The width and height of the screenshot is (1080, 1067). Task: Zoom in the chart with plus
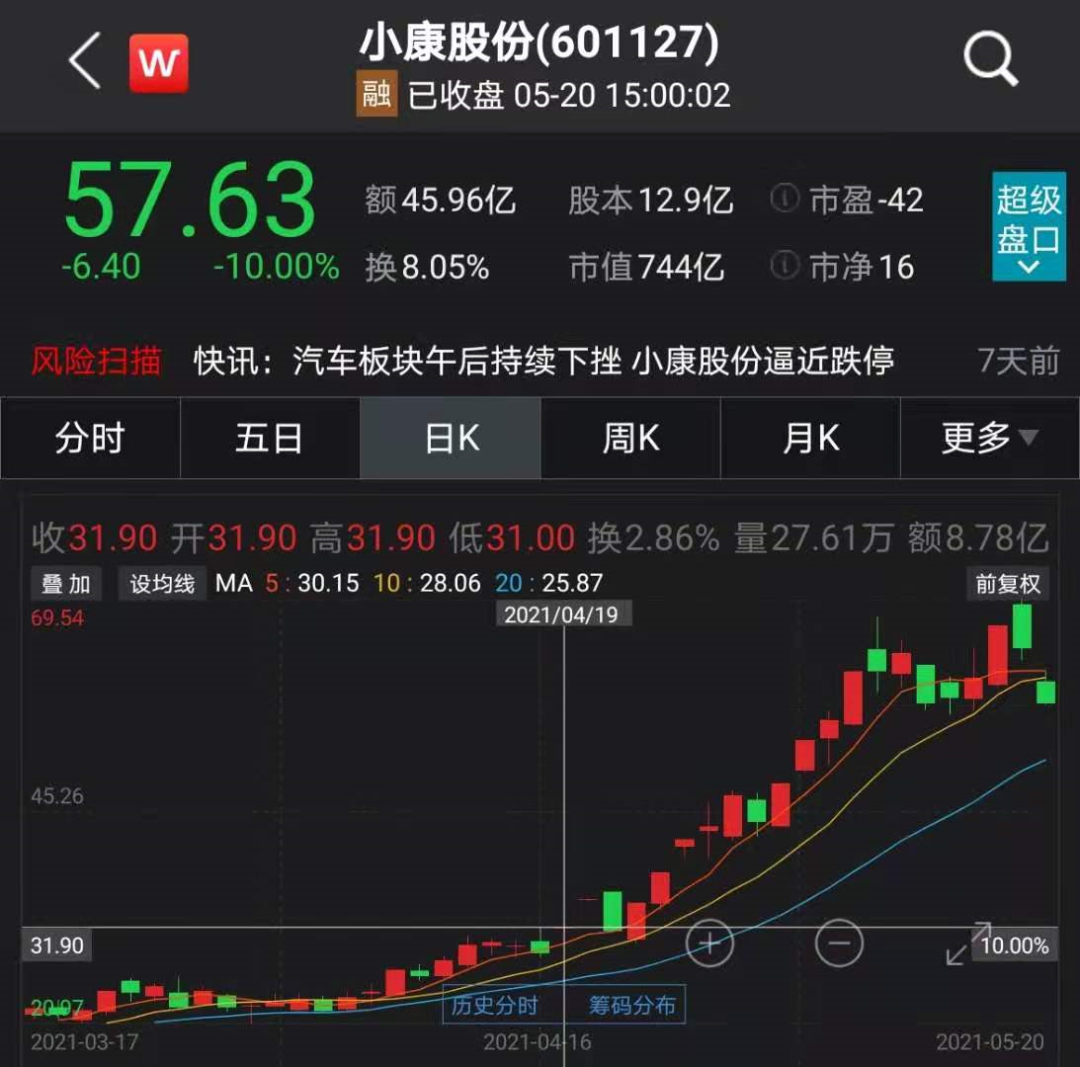[709, 943]
